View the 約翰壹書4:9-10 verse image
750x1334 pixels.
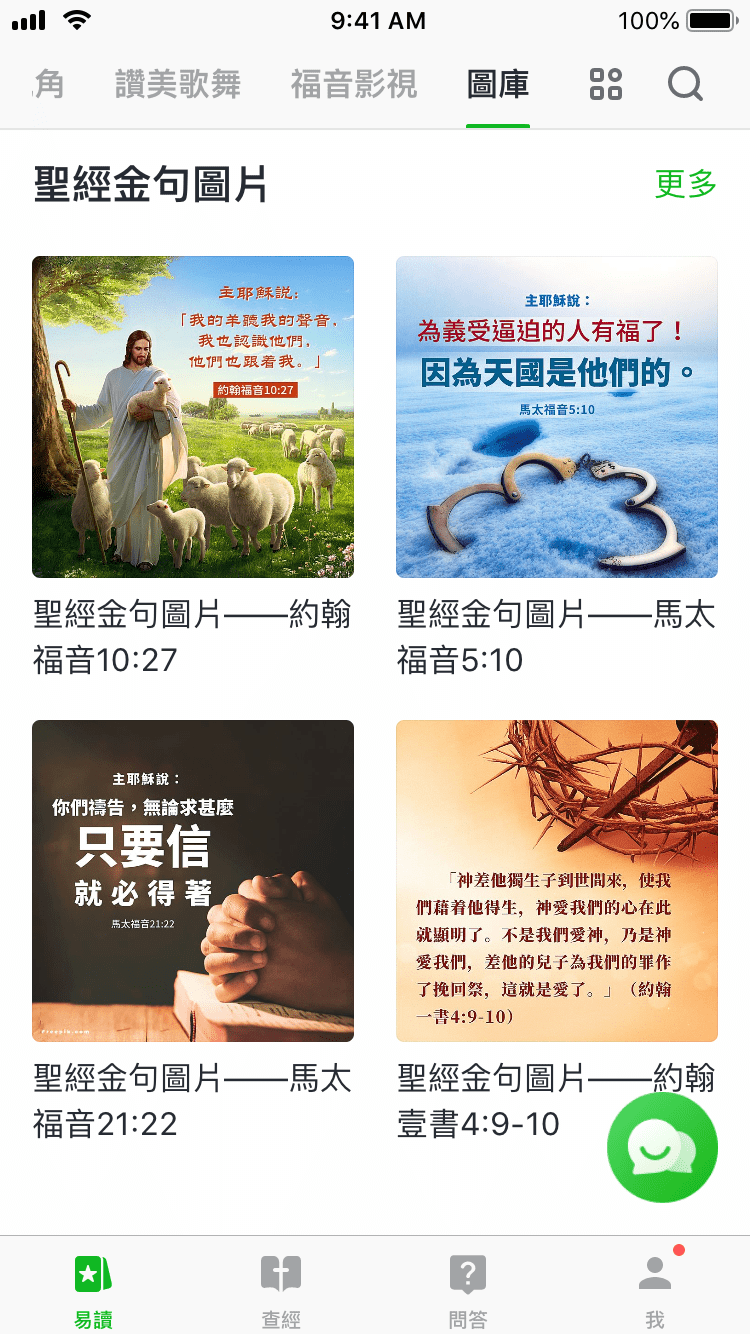(x=557, y=881)
